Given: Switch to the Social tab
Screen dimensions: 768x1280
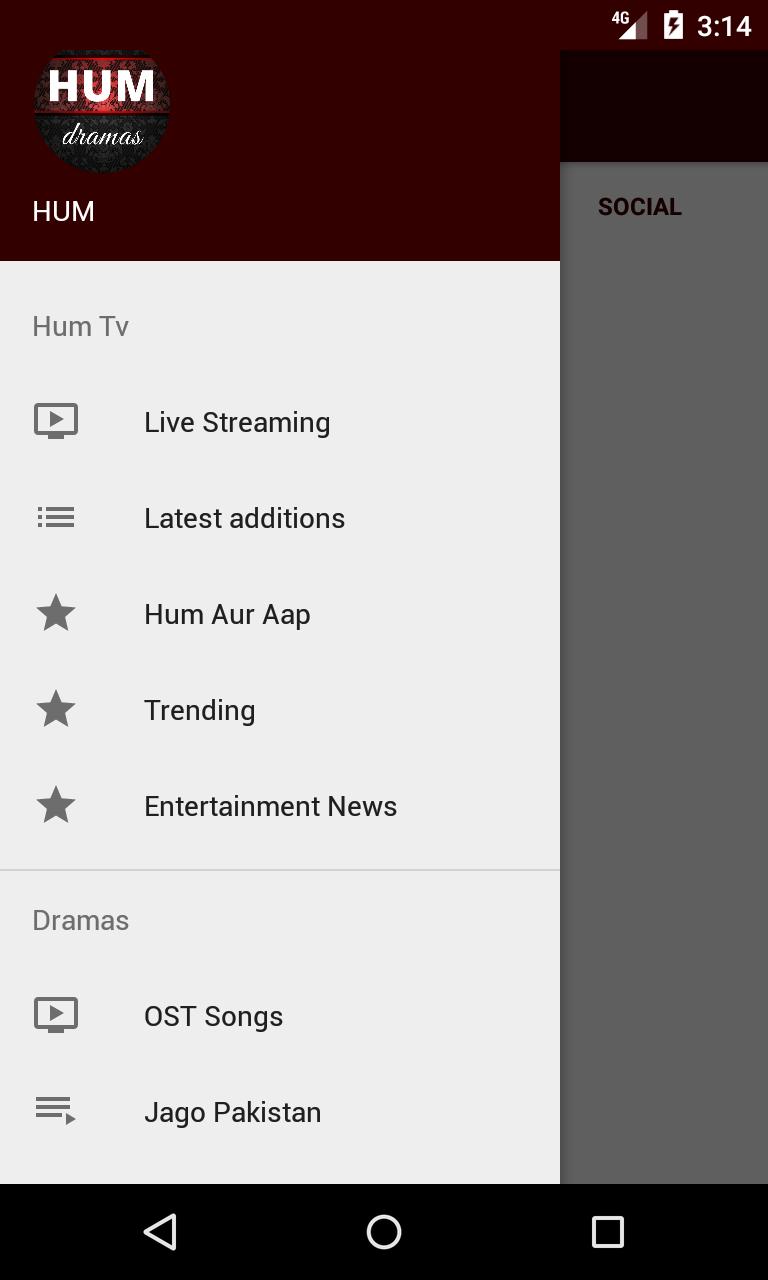Looking at the screenshot, I should [640, 207].
